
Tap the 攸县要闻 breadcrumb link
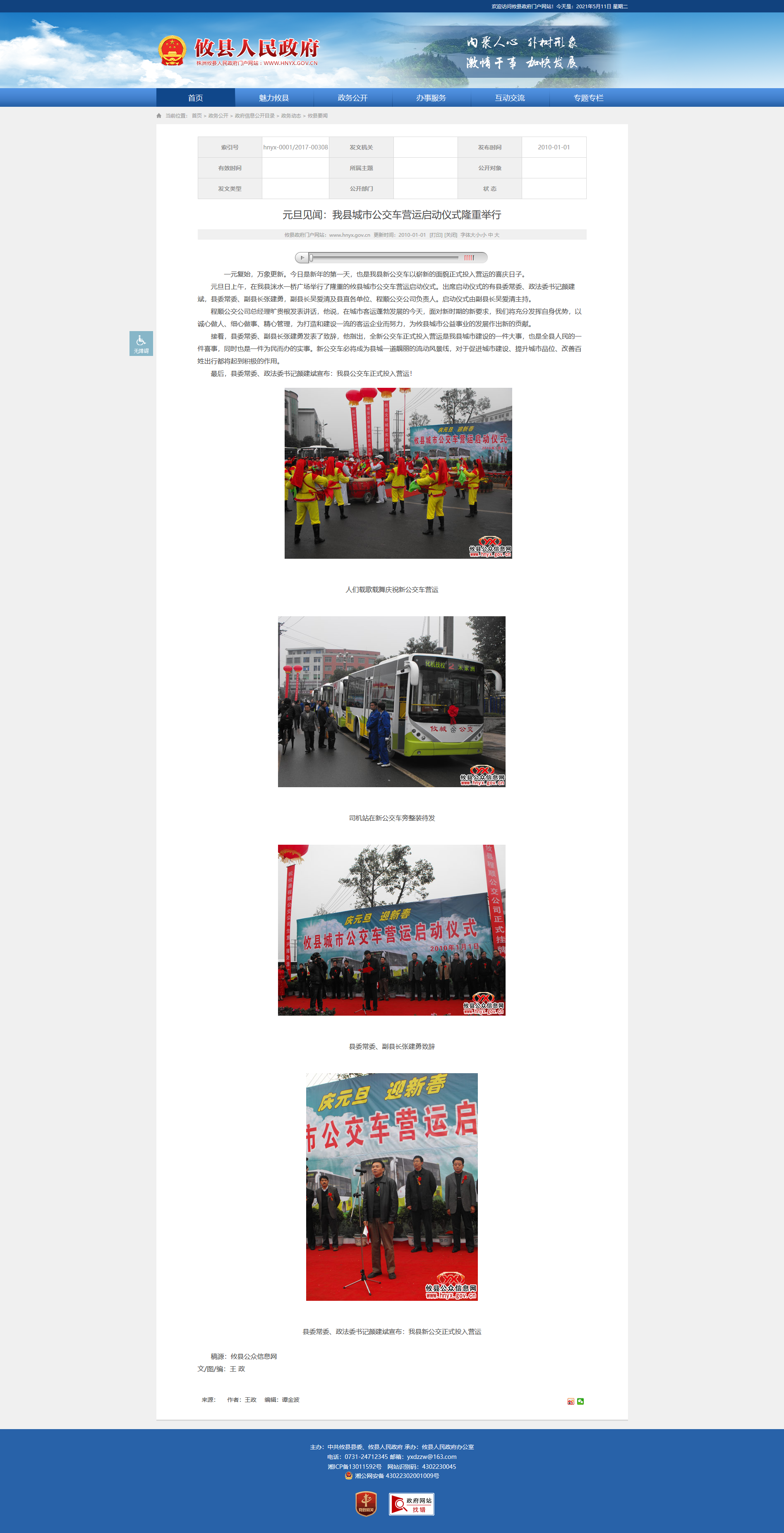[318, 116]
